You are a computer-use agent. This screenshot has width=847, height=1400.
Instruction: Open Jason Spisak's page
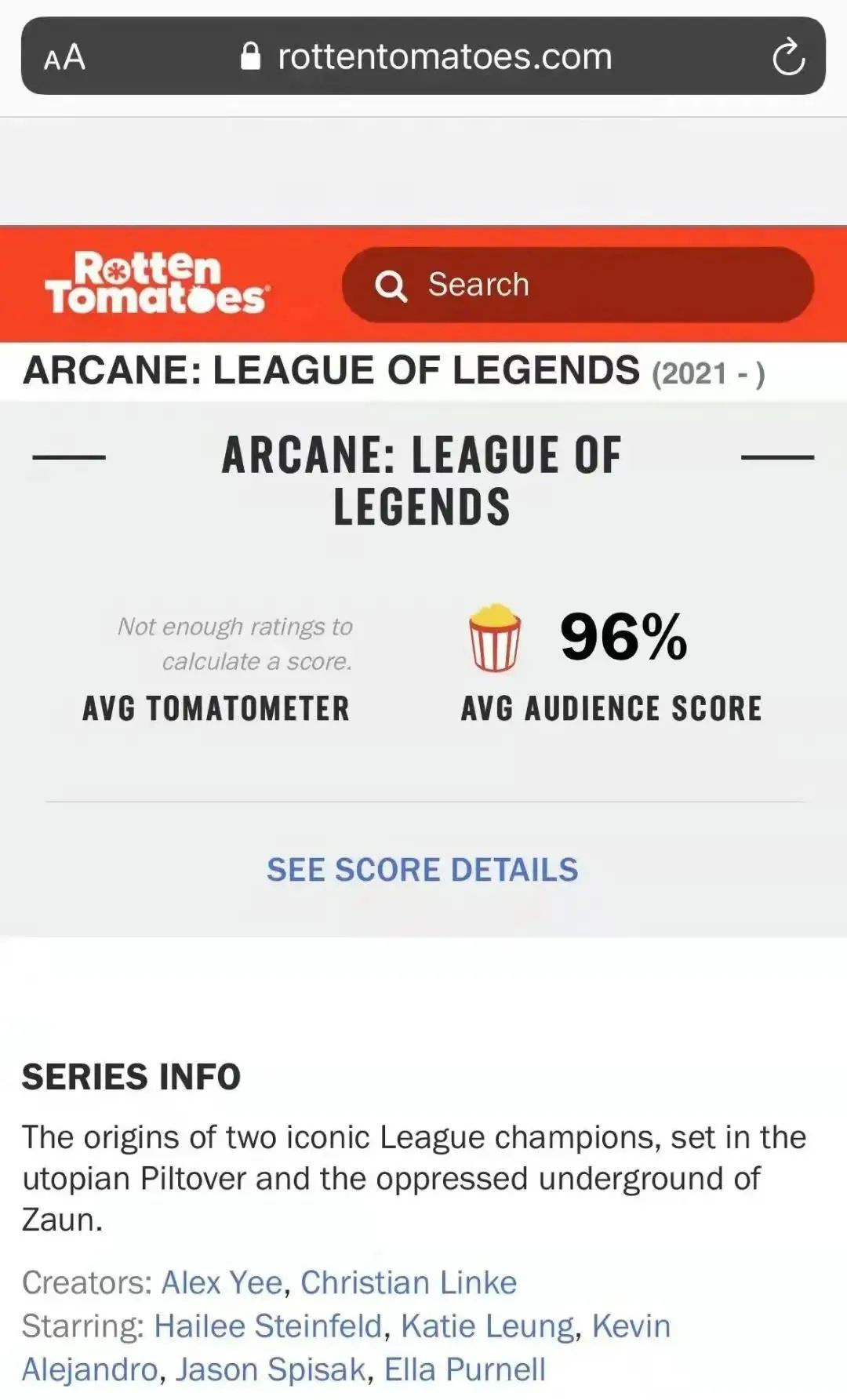click(271, 1369)
